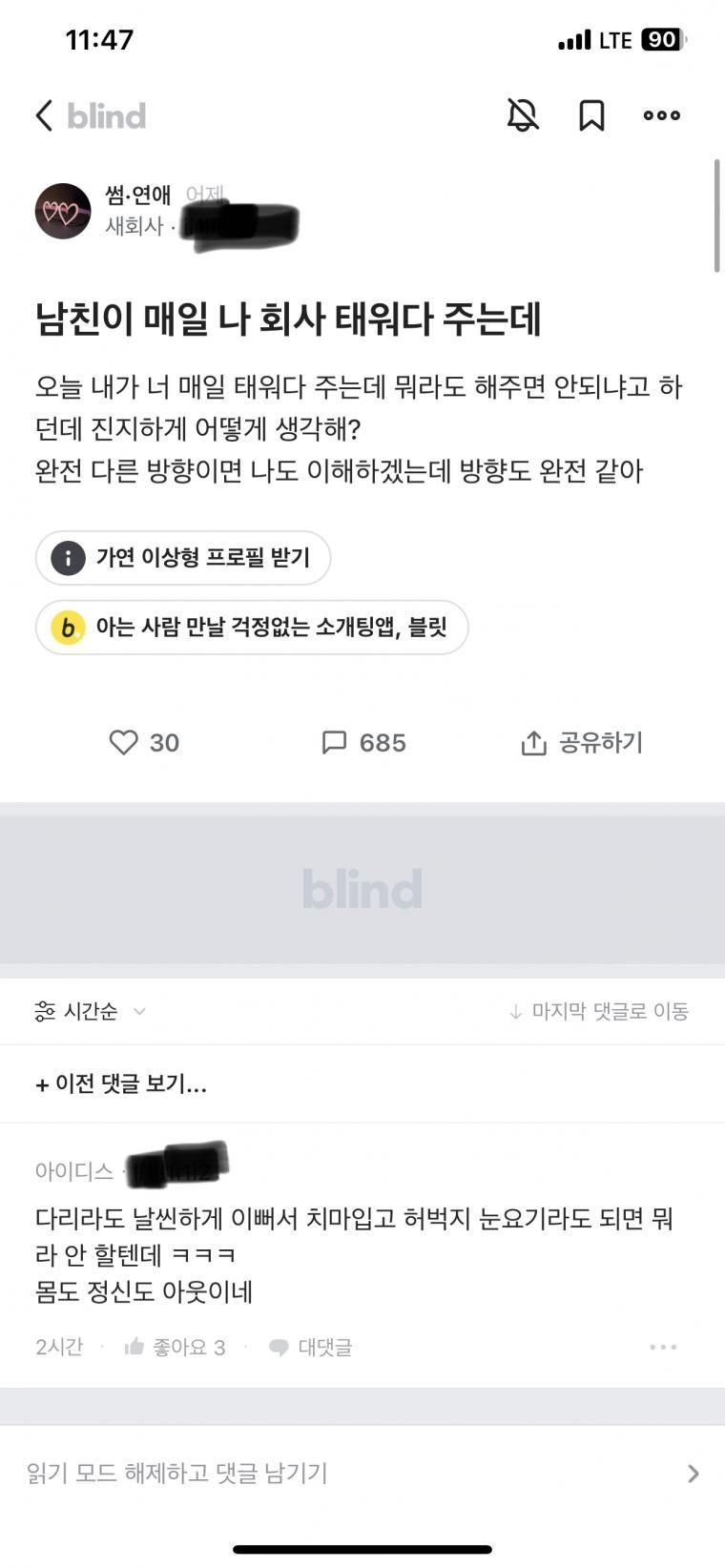
Task: Open the 썸·연애 channel avatar
Action: (x=63, y=211)
